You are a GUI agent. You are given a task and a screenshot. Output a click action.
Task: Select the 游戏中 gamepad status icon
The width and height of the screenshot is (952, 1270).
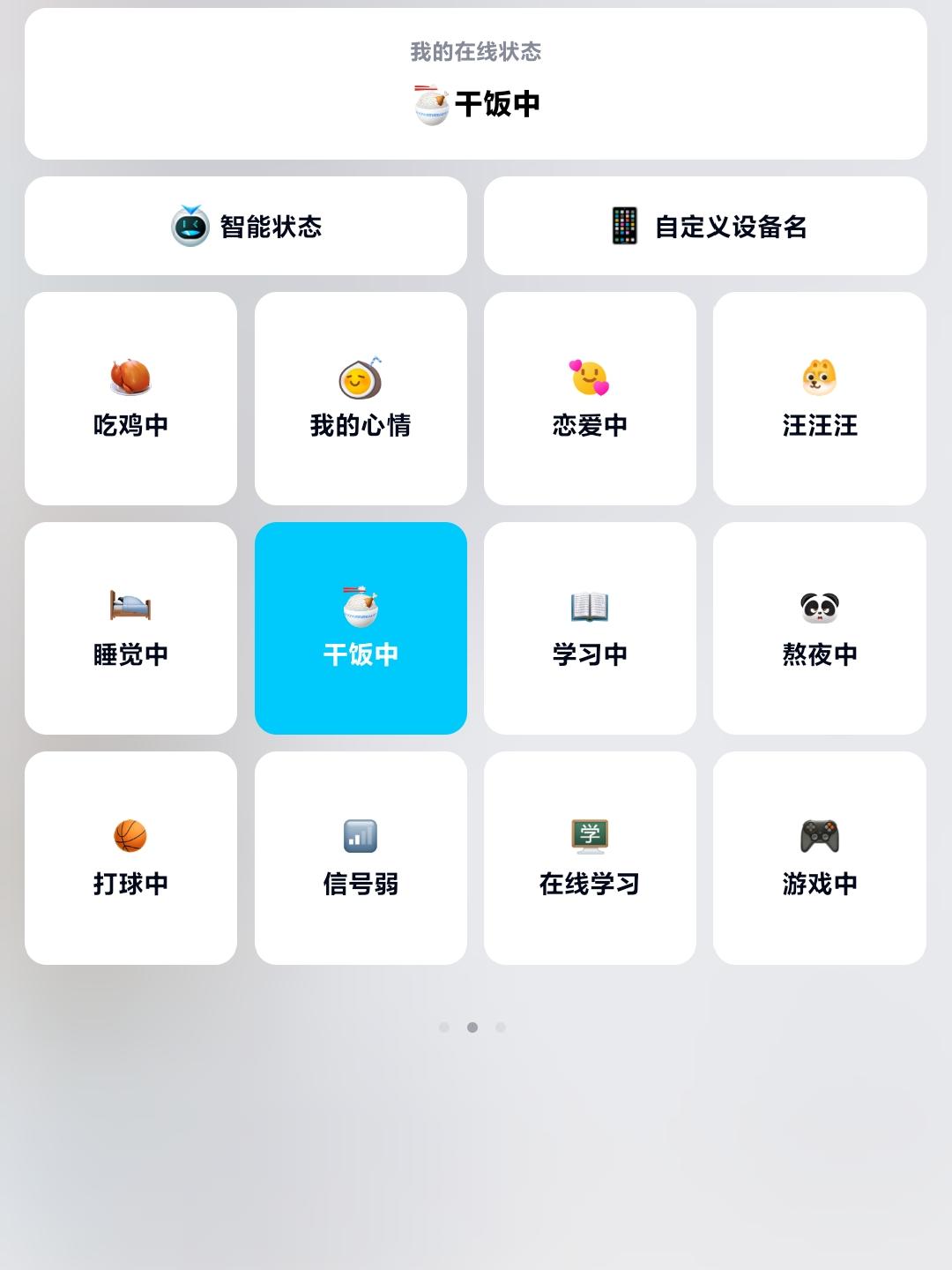click(819, 837)
